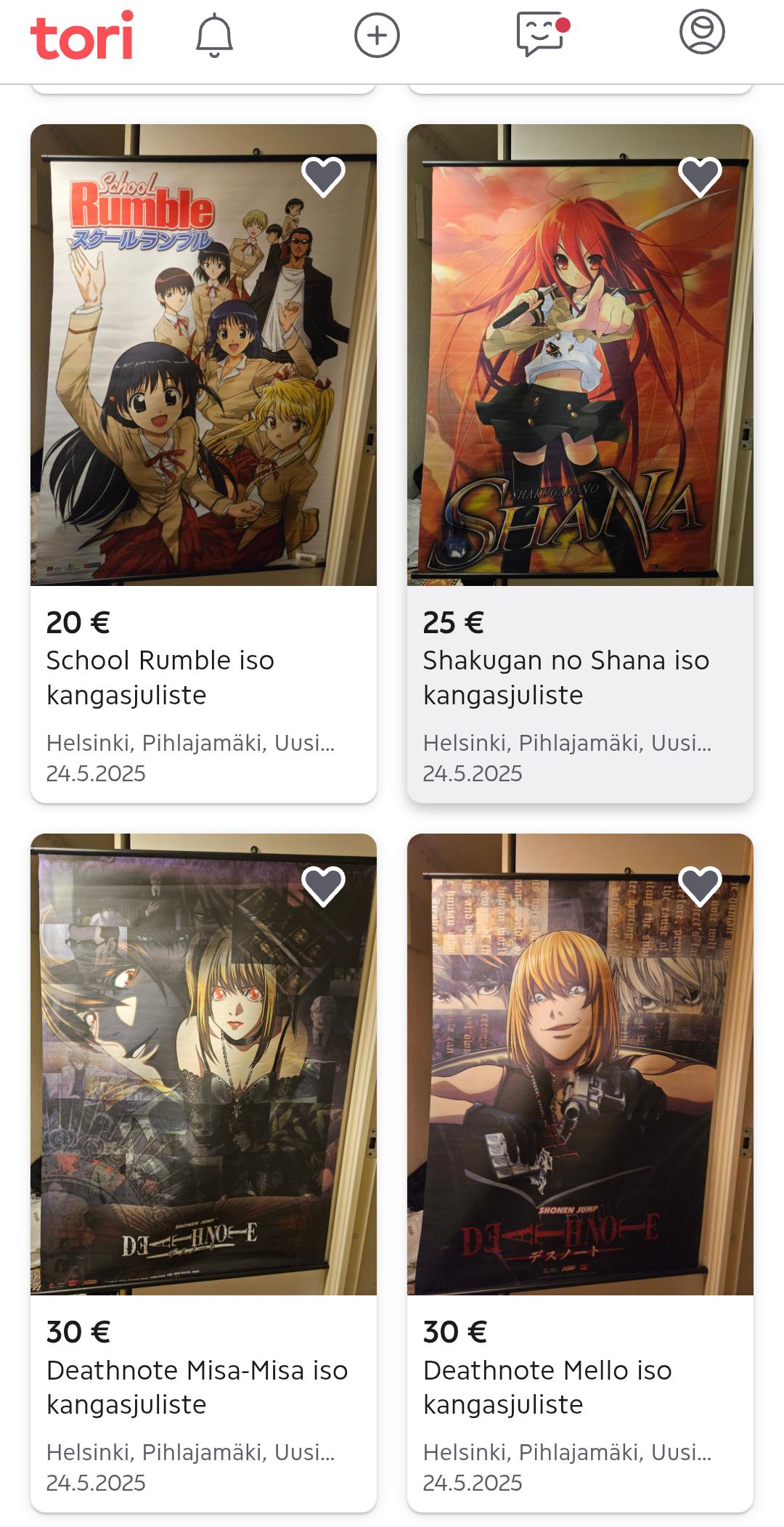Open Deathnote Mello iso kangasjuliste listing
This screenshot has height=1527, width=784.
coord(580,1173)
